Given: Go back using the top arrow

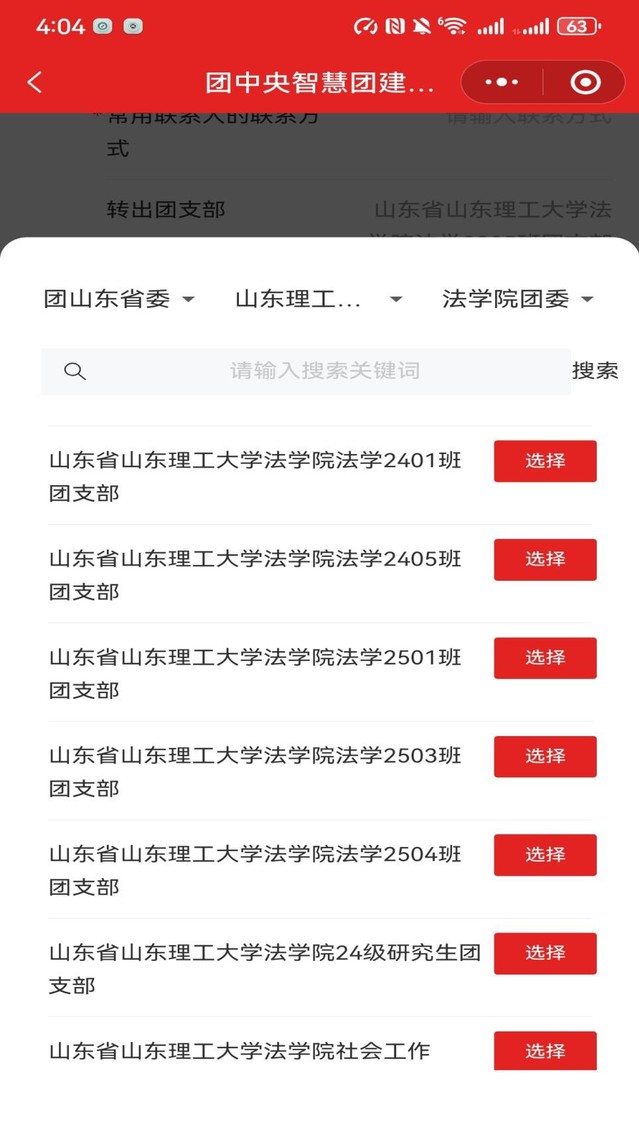Looking at the screenshot, I should (35, 82).
